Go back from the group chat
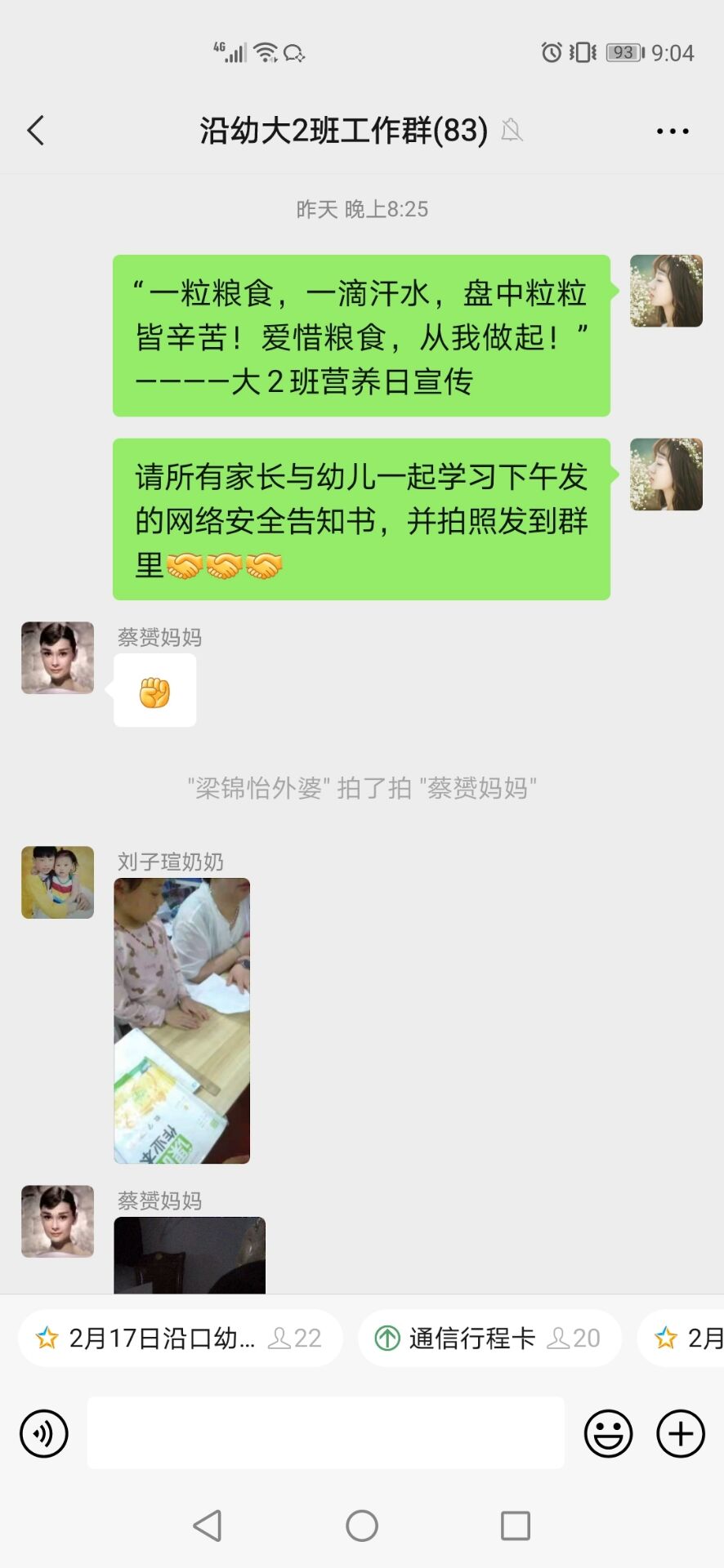The width and height of the screenshot is (724, 1568). (36, 131)
